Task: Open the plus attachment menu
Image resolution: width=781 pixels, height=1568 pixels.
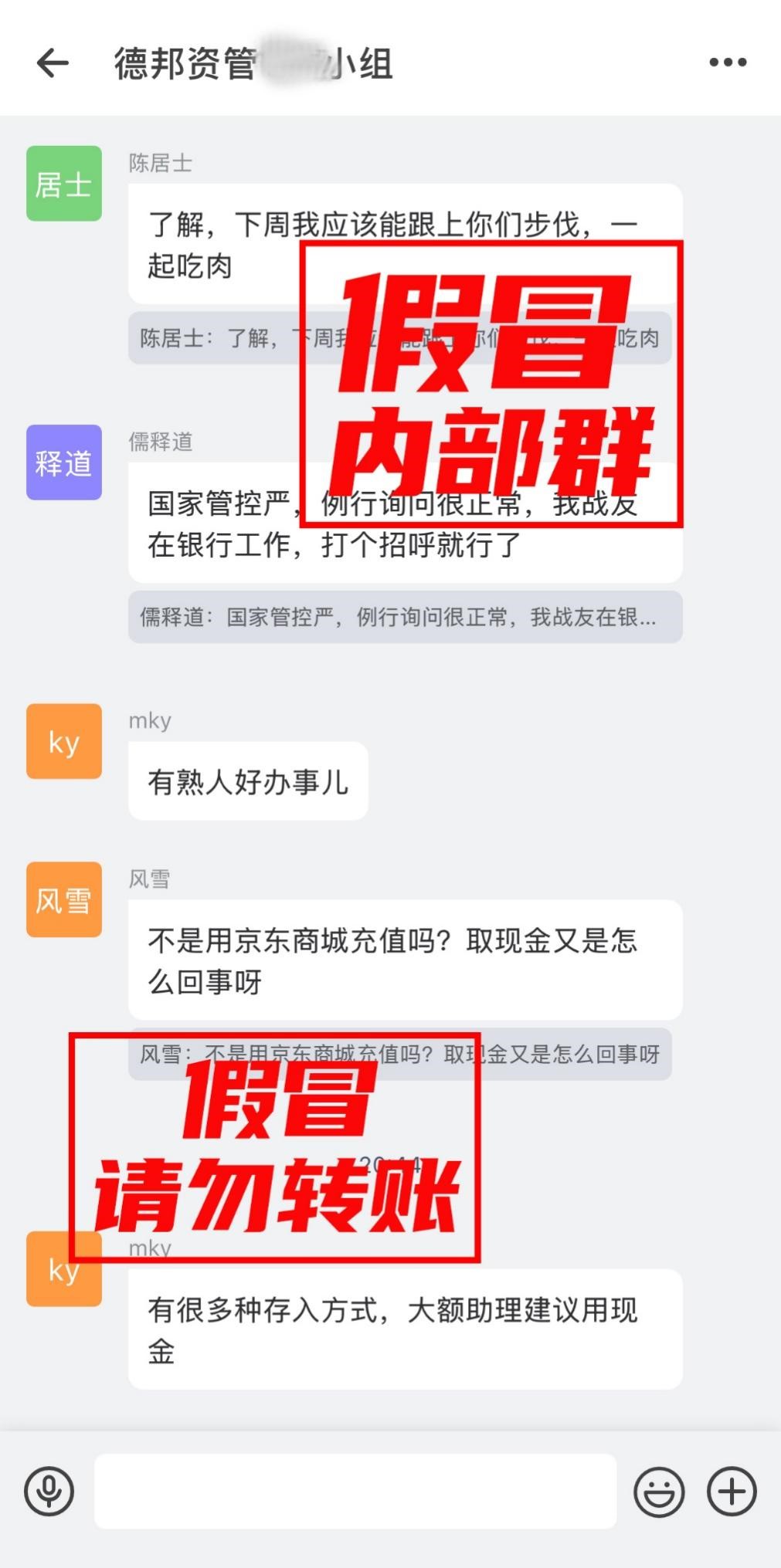Action: (x=731, y=1491)
